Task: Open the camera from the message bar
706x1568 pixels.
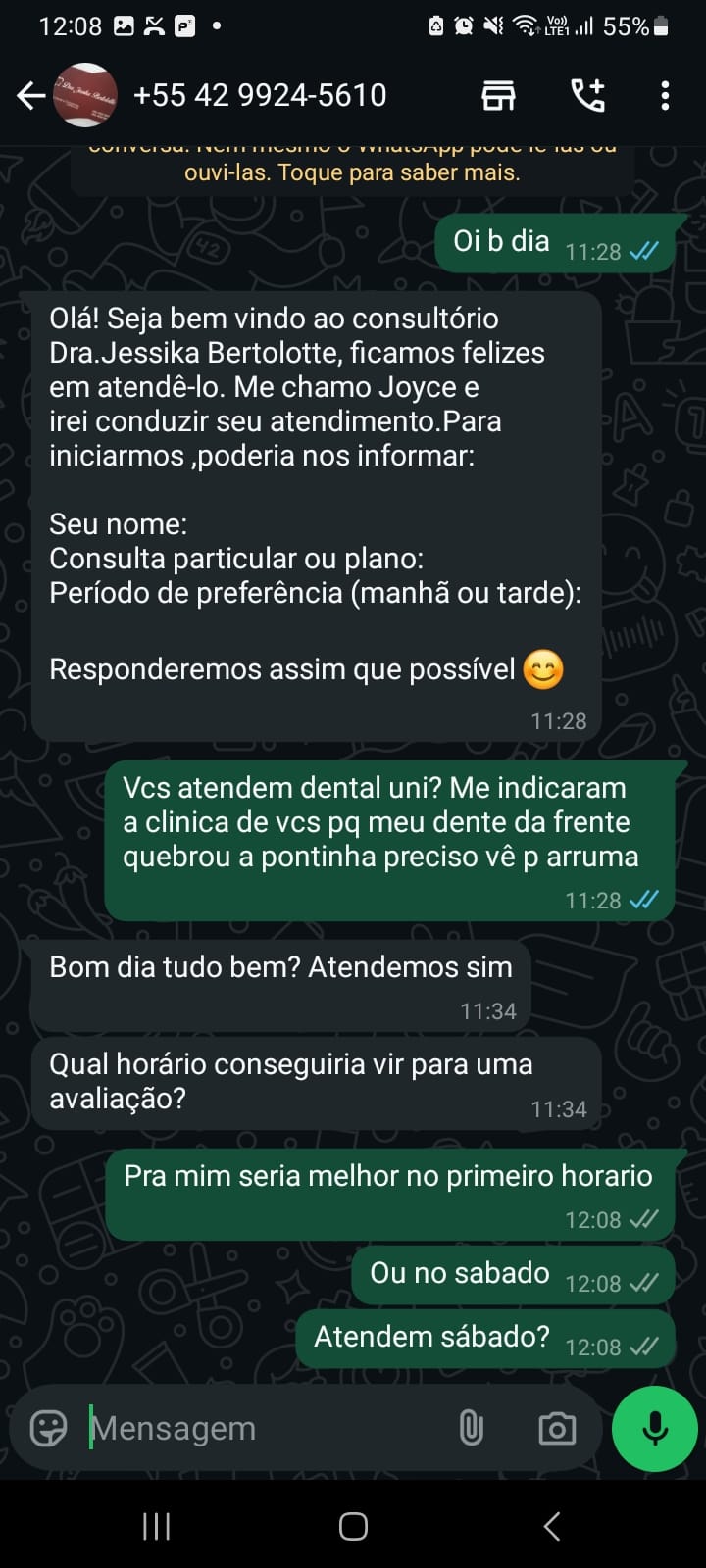Action: click(557, 1428)
